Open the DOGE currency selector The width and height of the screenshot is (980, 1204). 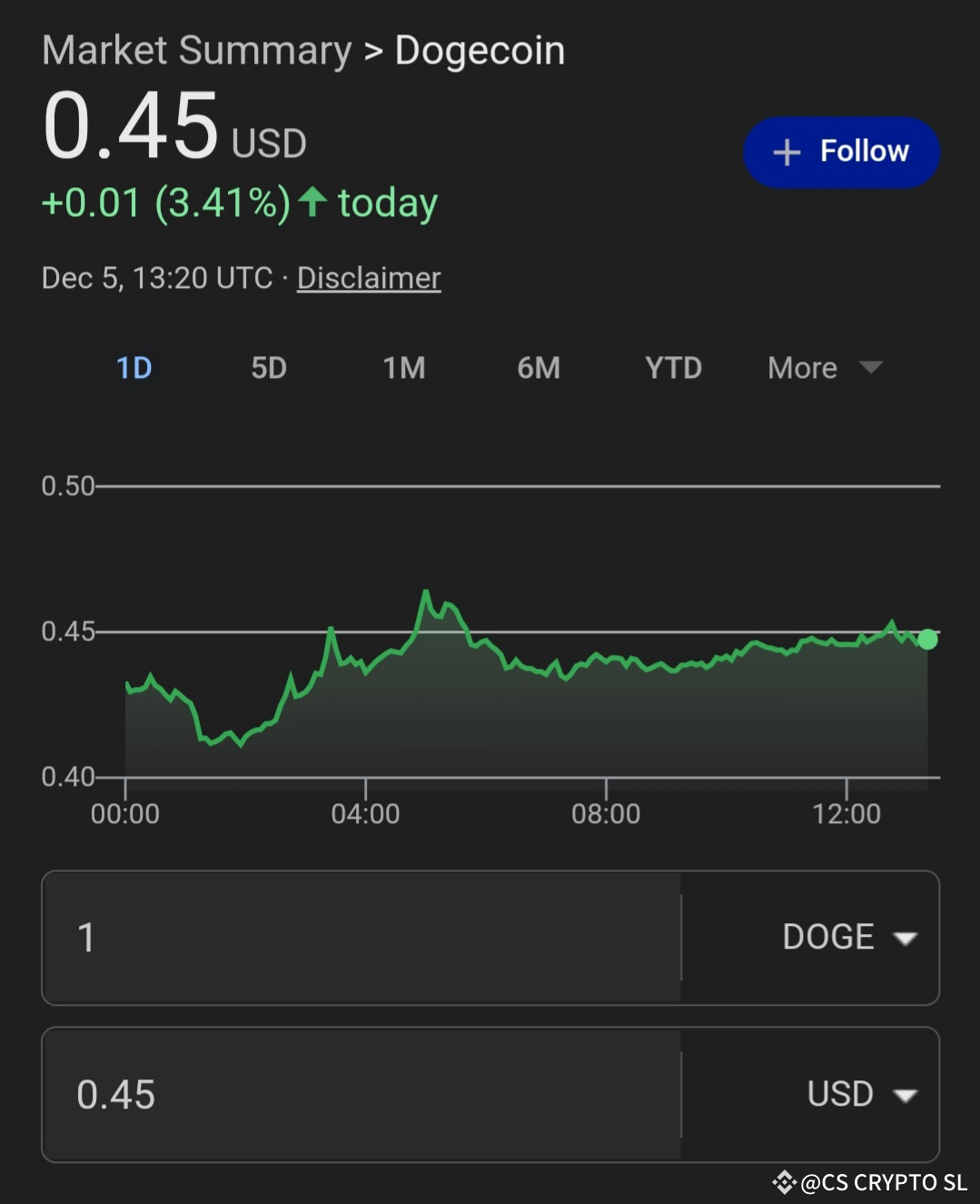pyautogui.click(x=827, y=936)
